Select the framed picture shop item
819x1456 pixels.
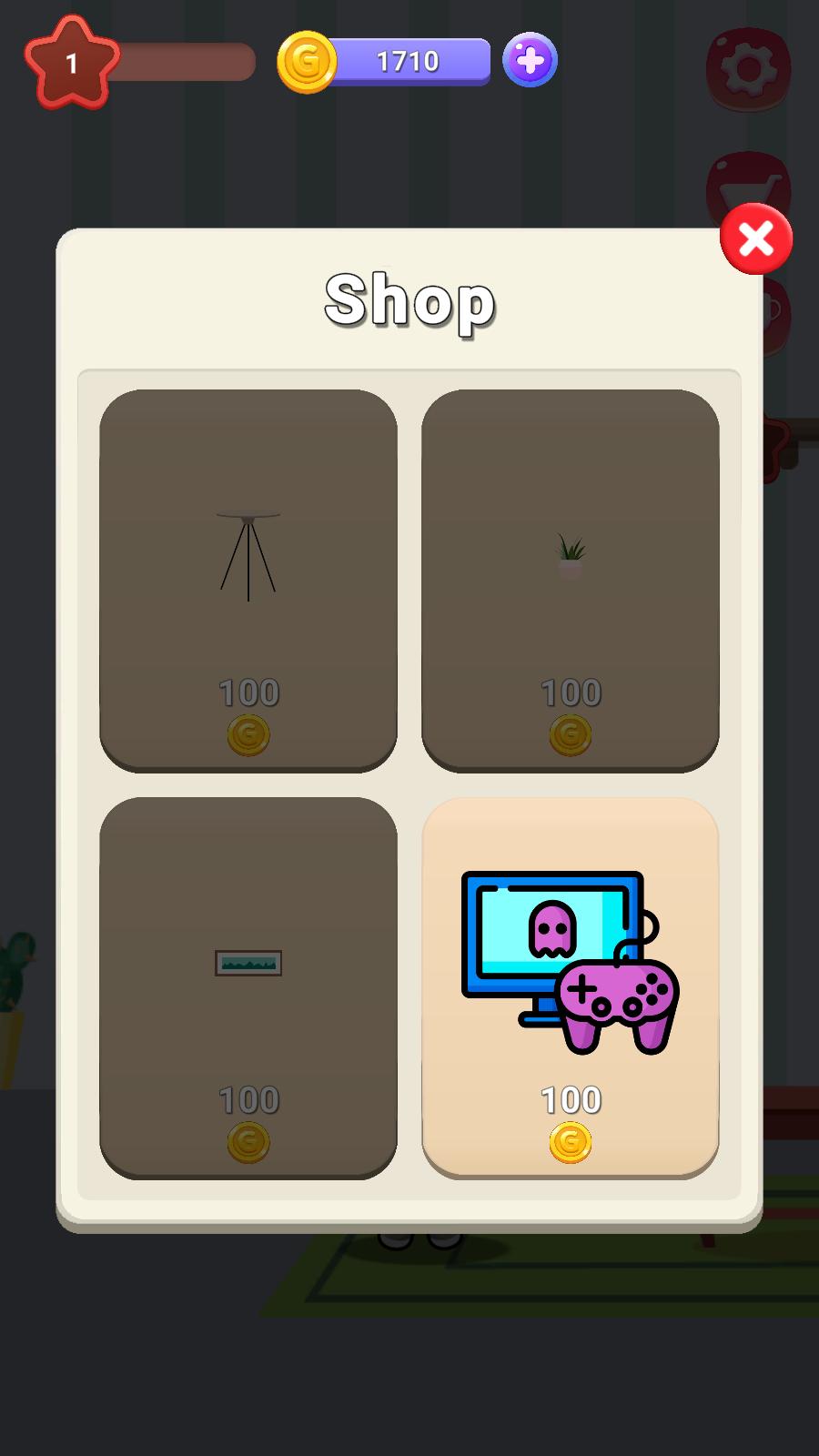[x=248, y=988]
